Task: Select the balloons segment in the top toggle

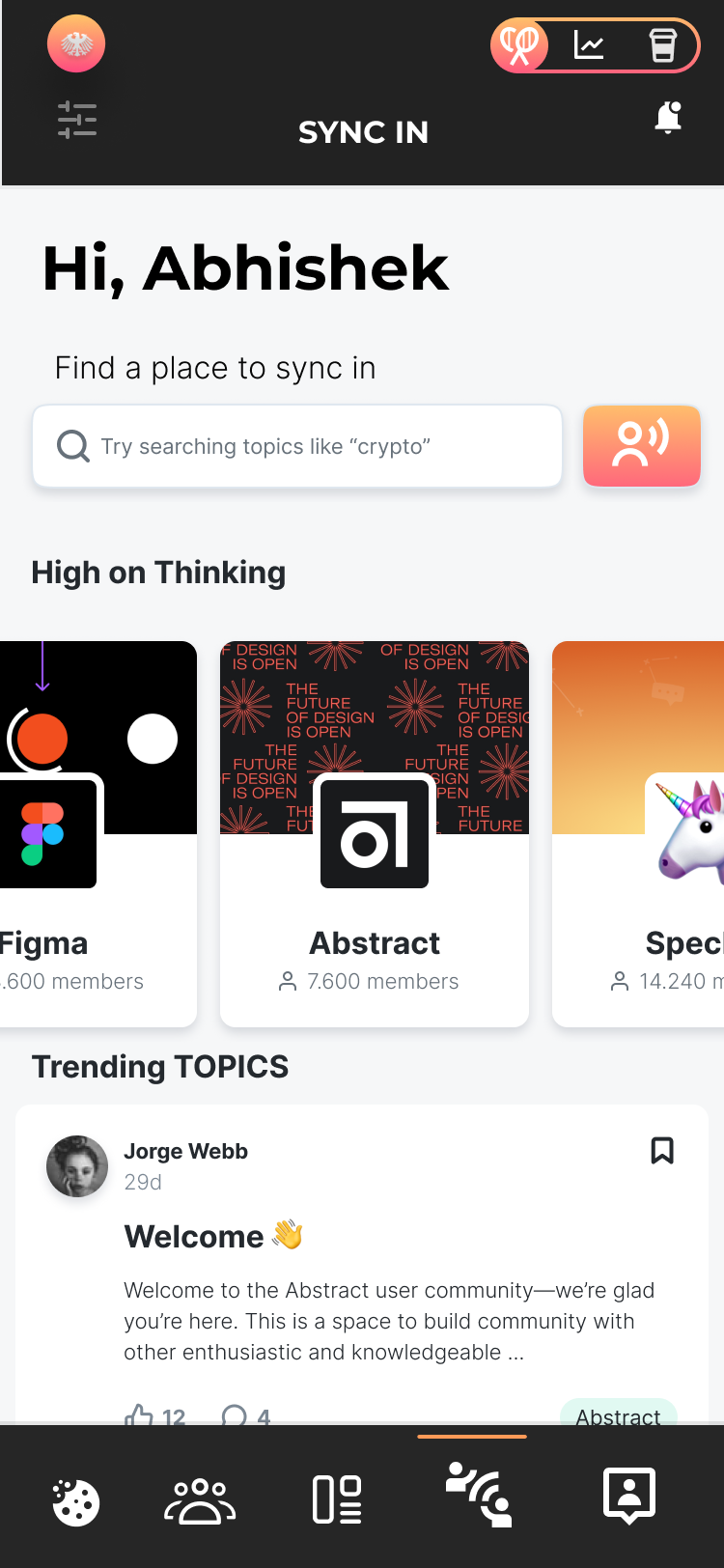Action: point(520,45)
